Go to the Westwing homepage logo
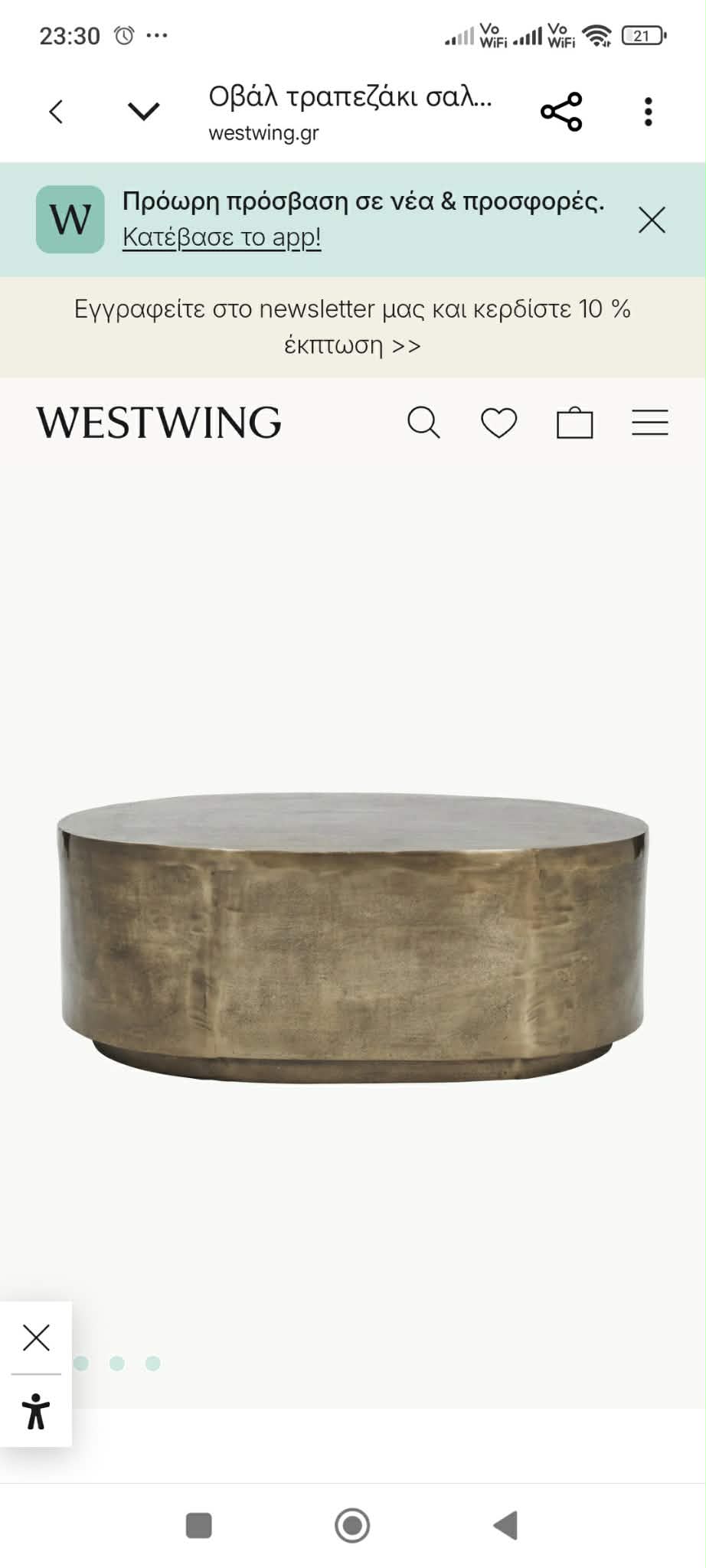The image size is (706, 1568). pos(159,423)
